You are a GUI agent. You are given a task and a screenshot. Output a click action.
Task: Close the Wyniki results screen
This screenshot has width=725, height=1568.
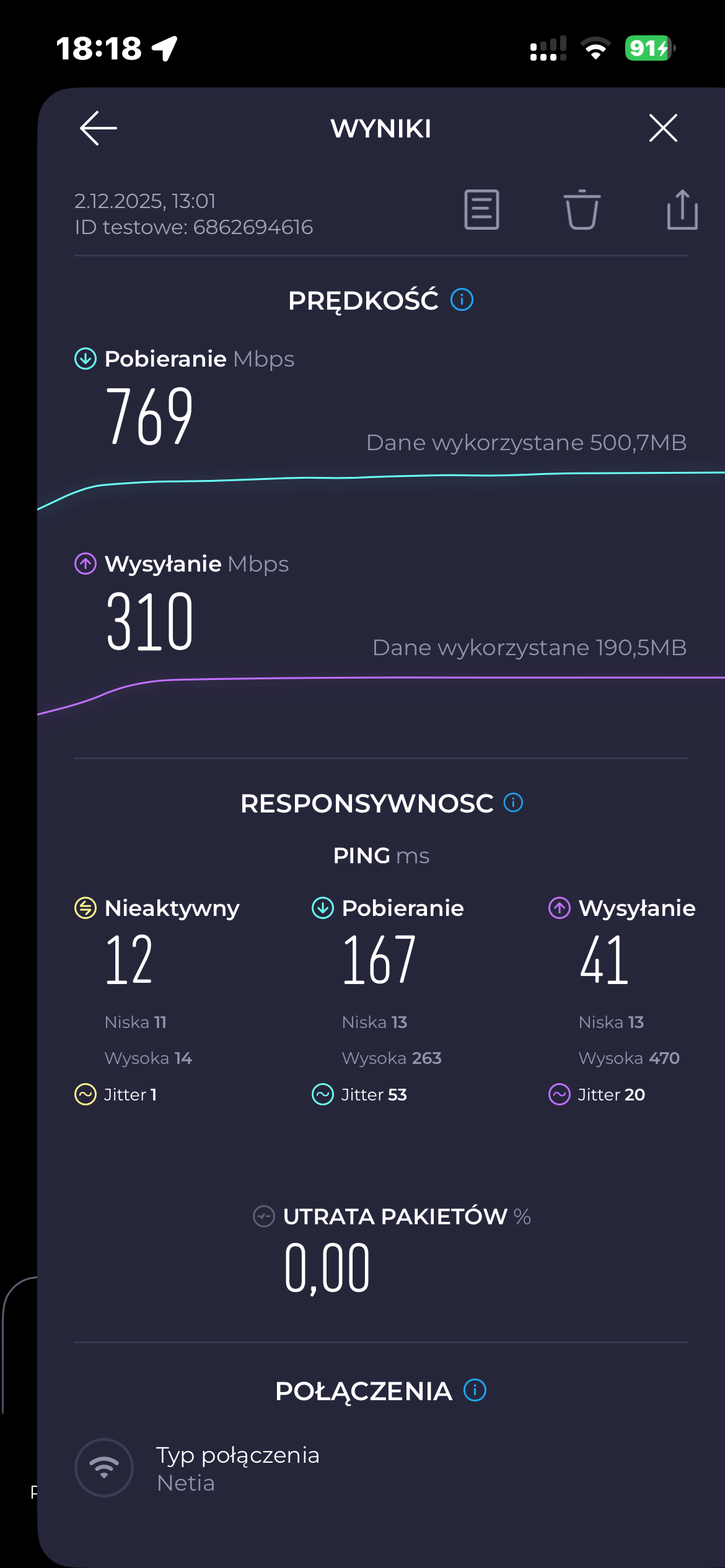pyautogui.click(x=663, y=128)
